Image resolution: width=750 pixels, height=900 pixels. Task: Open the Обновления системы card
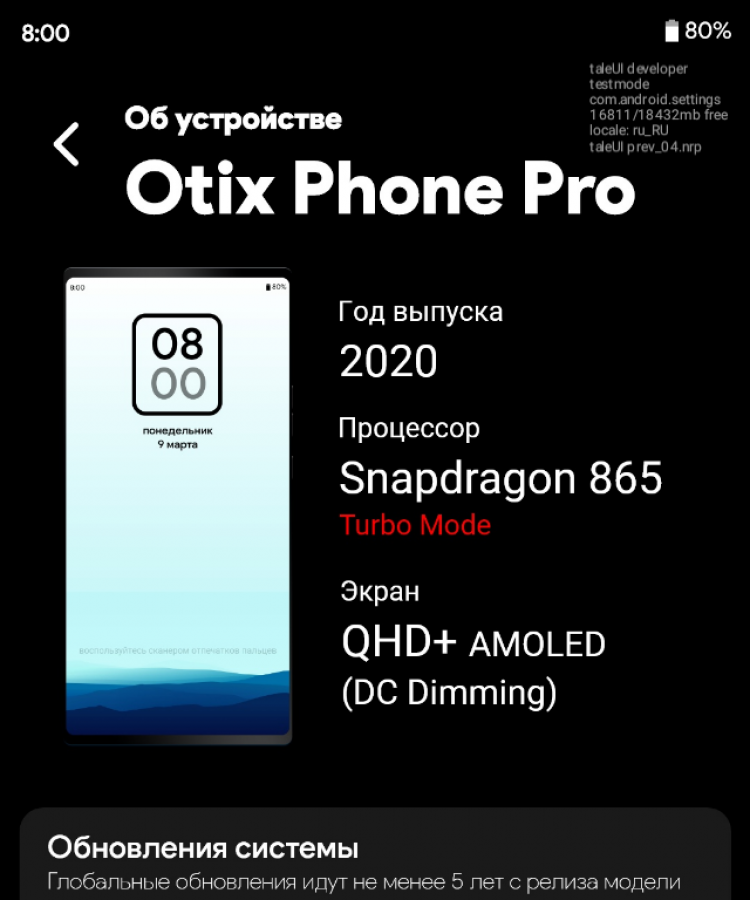[374, 862]
